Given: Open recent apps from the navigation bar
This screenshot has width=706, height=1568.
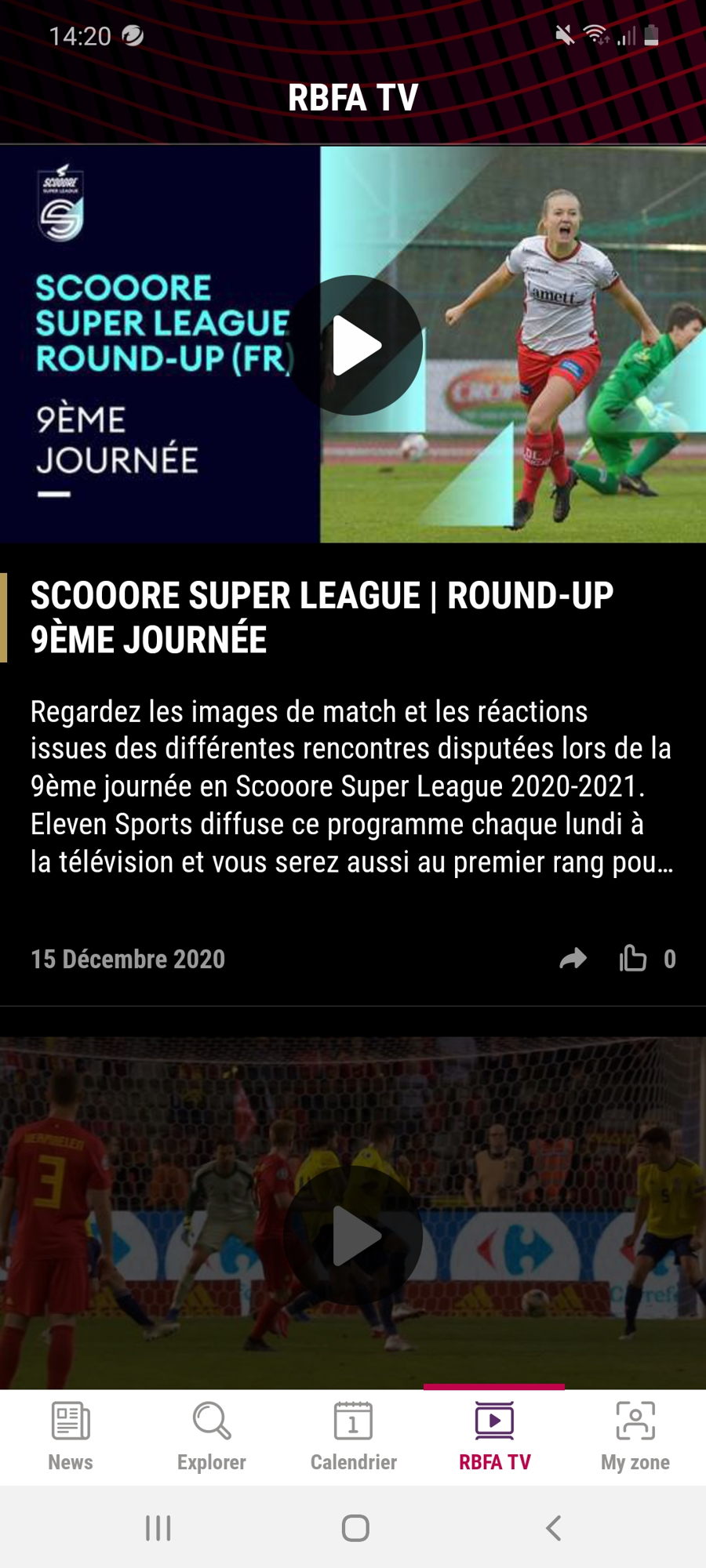Looking at the screenshot, I should coord(158,1527).
